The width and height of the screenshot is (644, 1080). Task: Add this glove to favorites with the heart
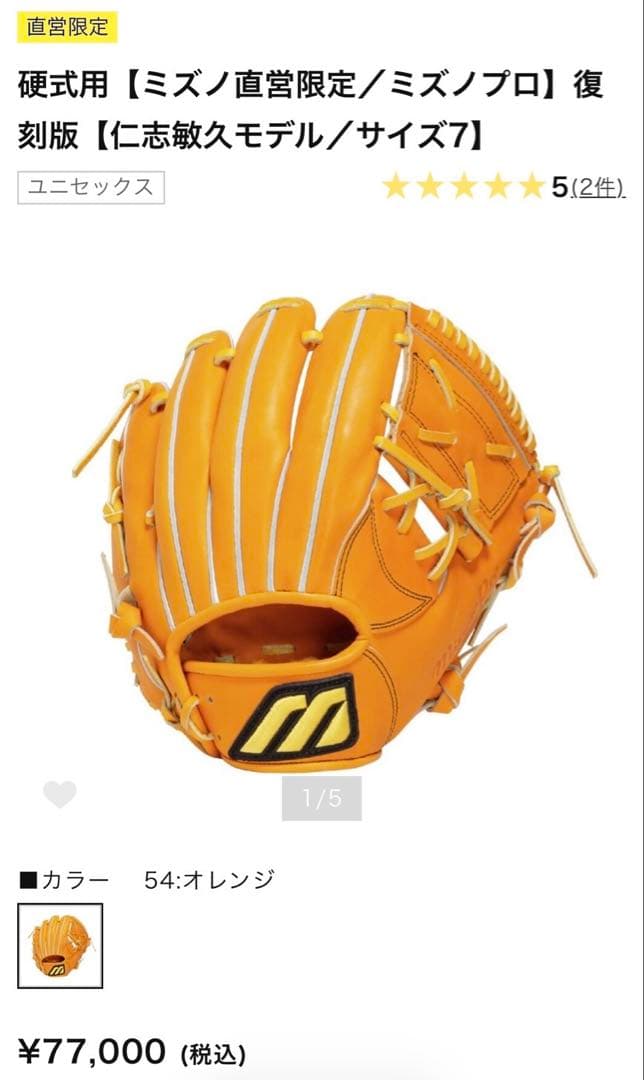pyautogui.click(x=60, y=795)
